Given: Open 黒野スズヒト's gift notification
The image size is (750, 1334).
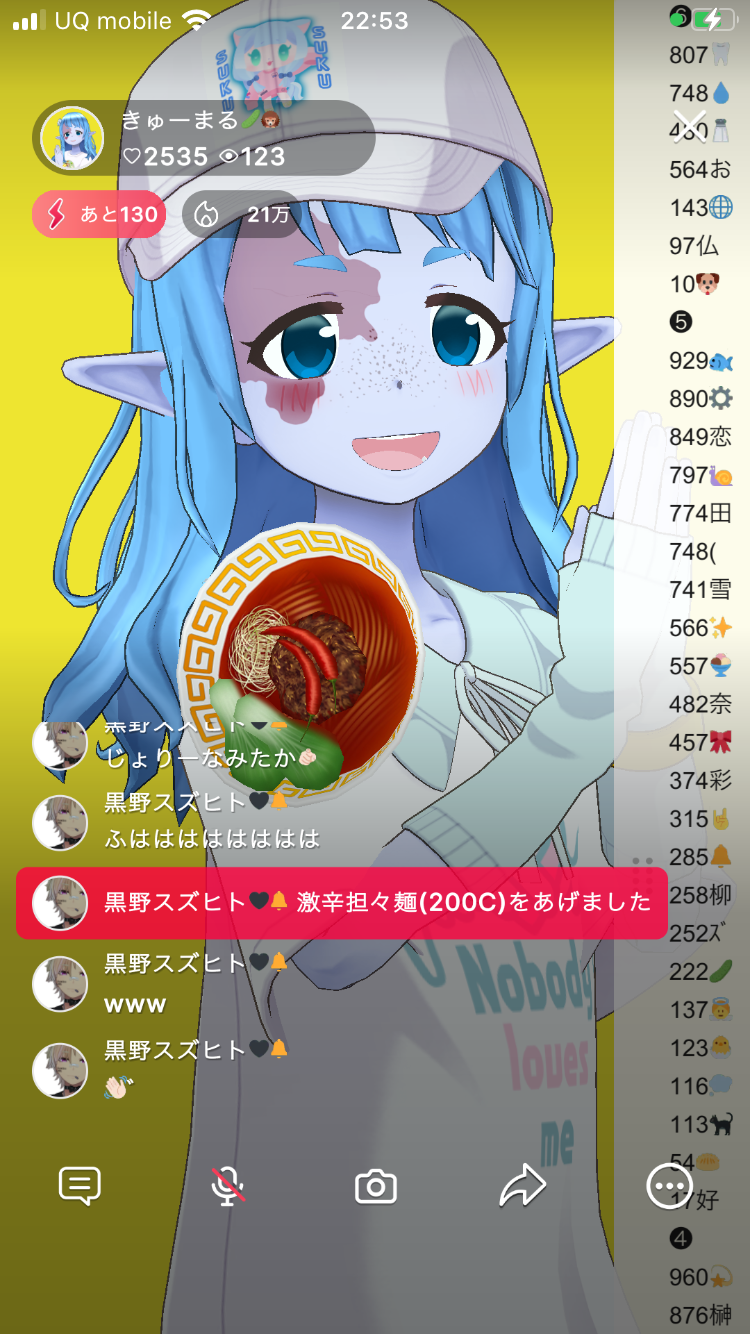Looking at the screenshot, I should click(x=341, y=903).
